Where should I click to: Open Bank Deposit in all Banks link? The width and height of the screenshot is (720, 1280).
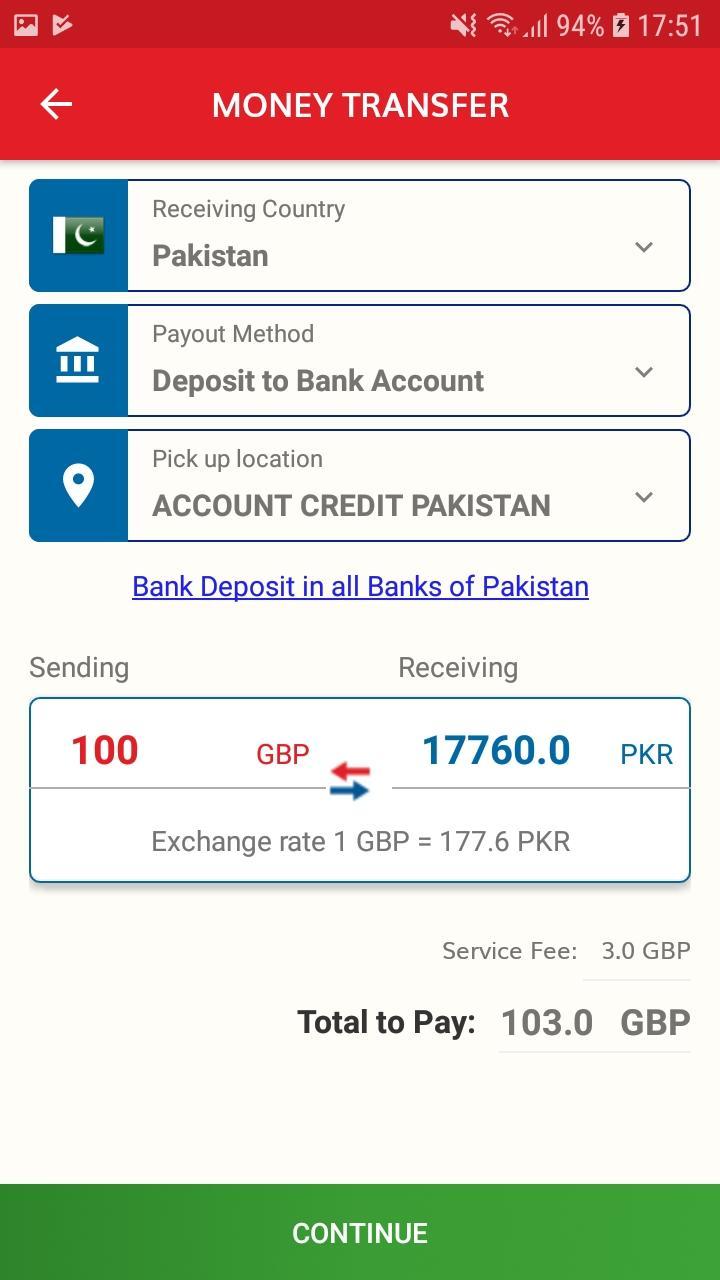[x=360, y=586]
